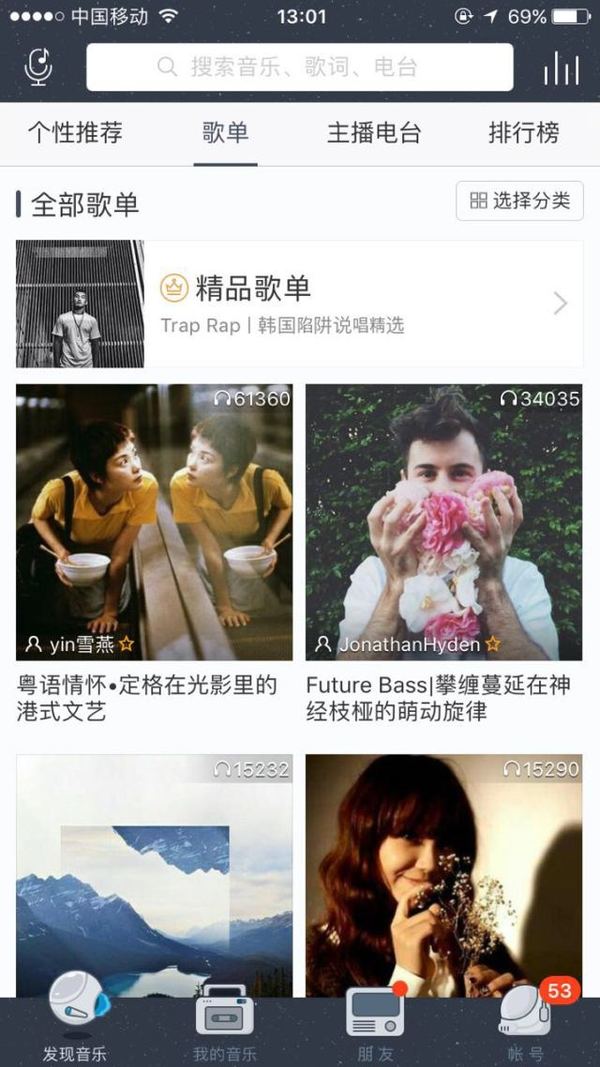600x1067 pixels.
Task: Switch to the 个性推荐 tab
Action: 75,133
